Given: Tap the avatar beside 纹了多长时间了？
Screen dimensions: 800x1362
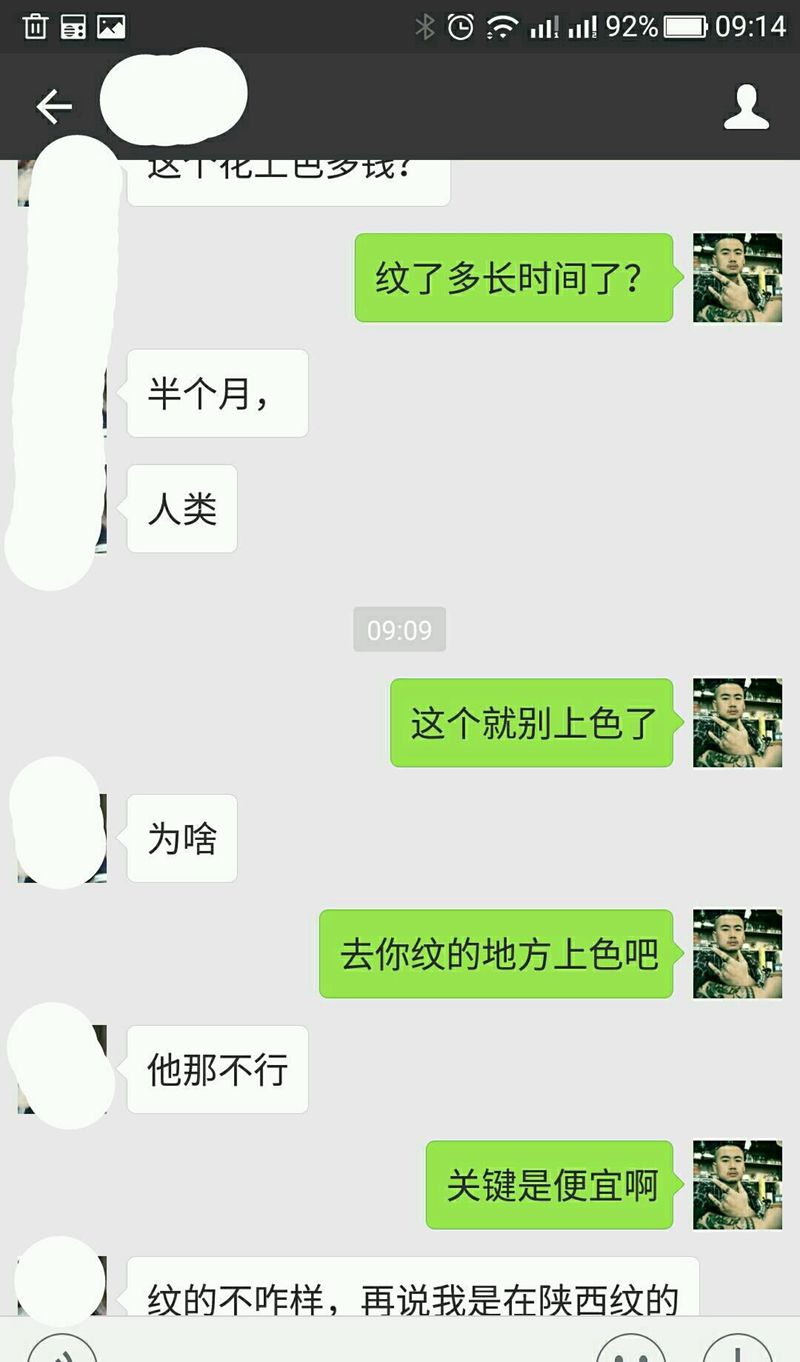Looking at the screenshot, I should 737,278.
